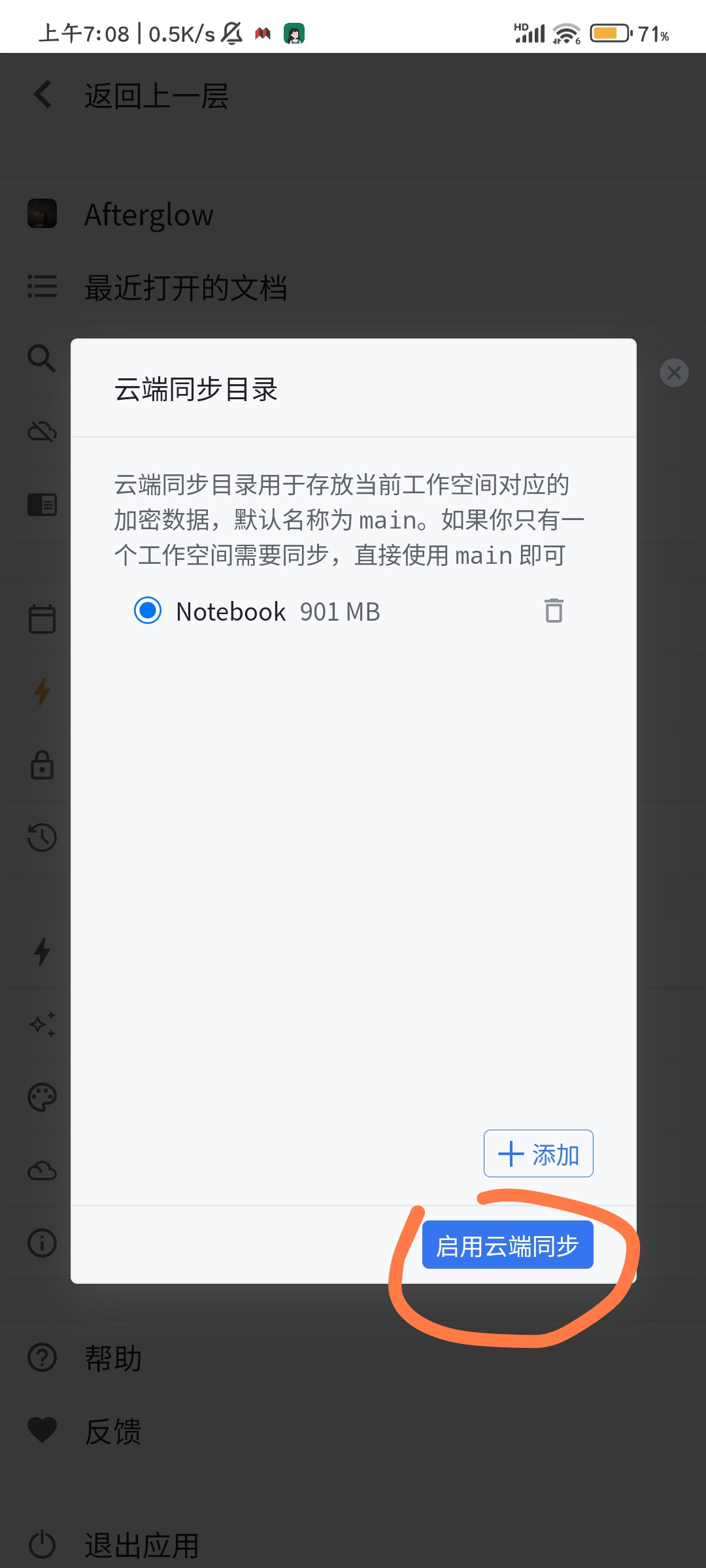Open the 反馈 menu item
This screenshot has width=706, height=1568.
(x=114, y=1431)
